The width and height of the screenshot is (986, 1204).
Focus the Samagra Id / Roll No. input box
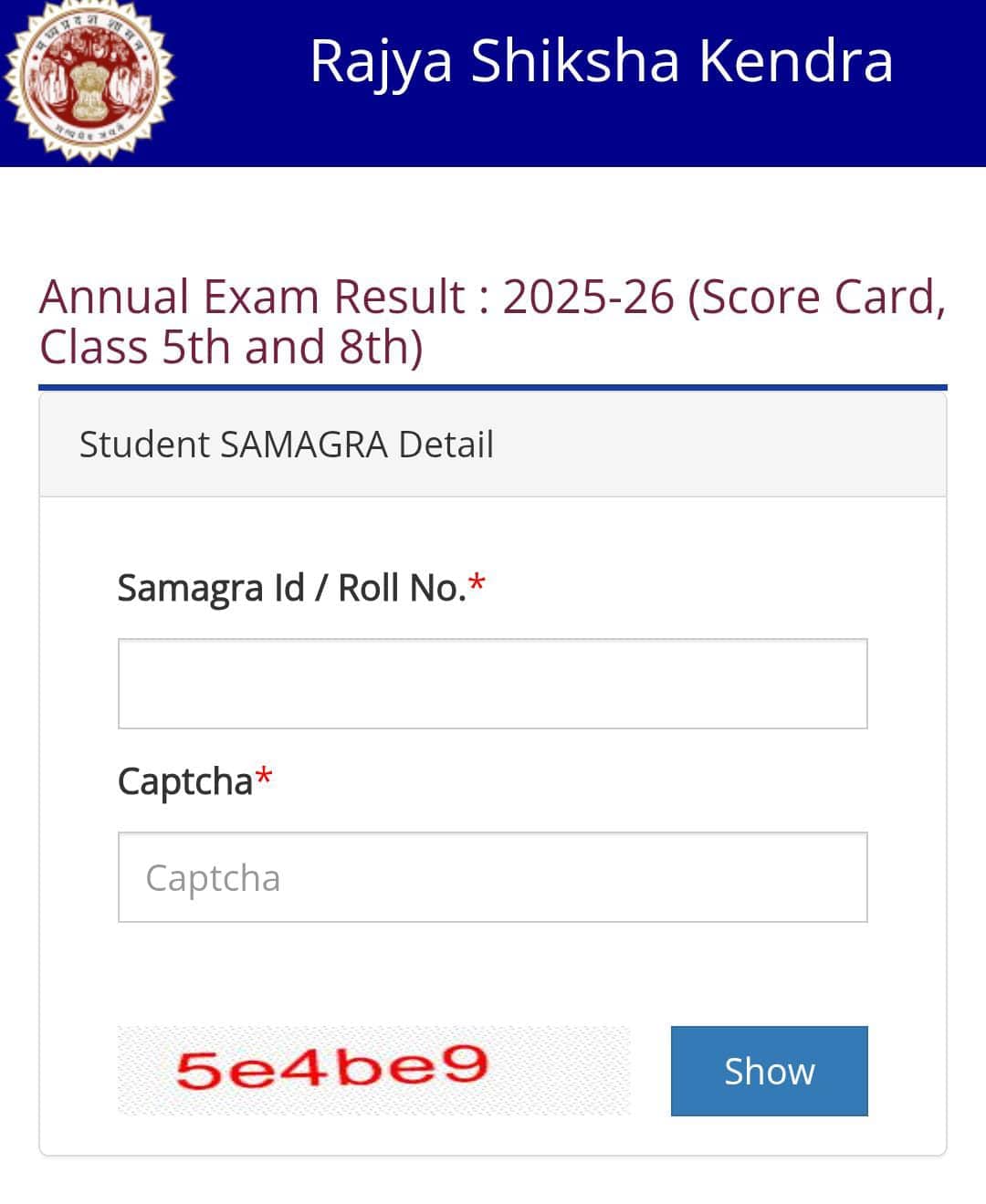coord(492,683)
